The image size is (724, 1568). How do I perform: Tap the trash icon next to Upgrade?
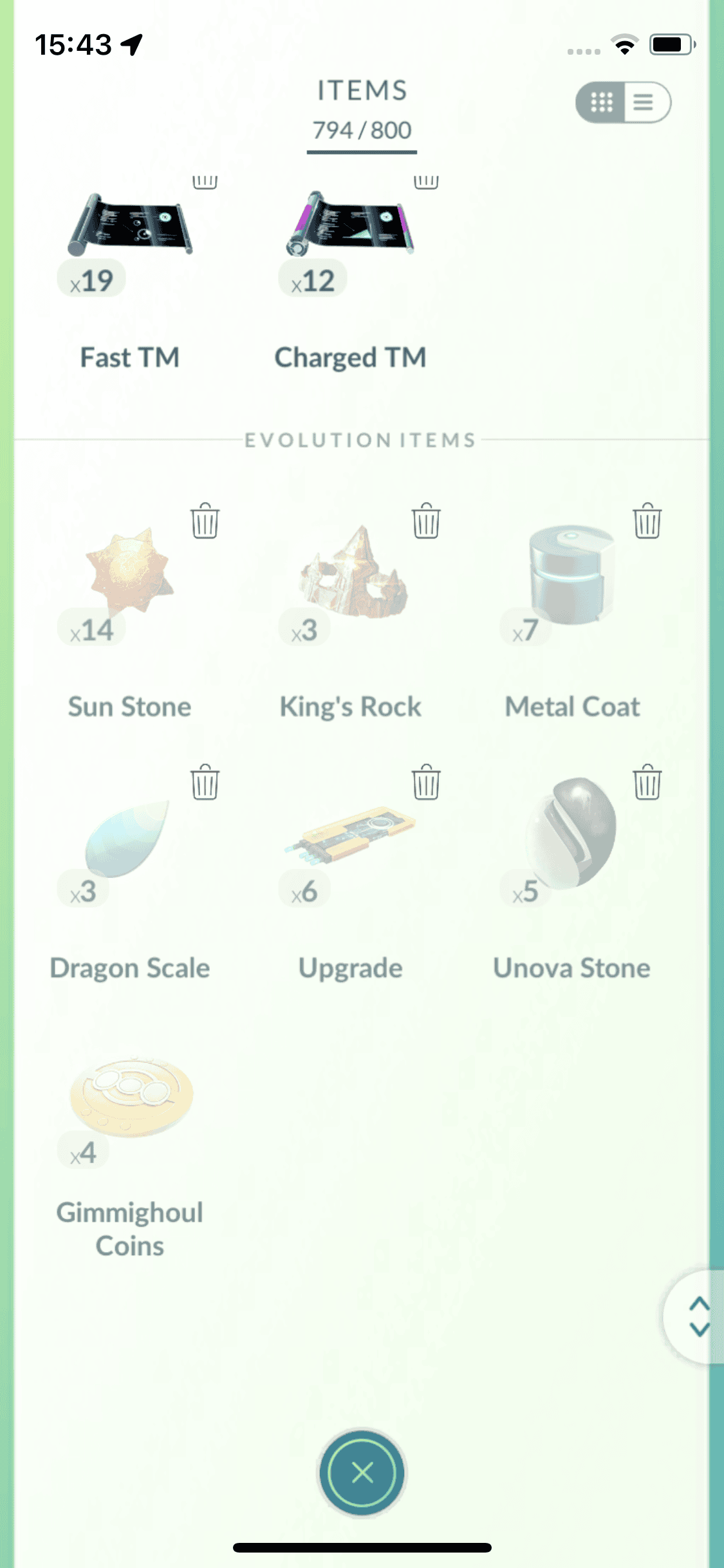426,782
